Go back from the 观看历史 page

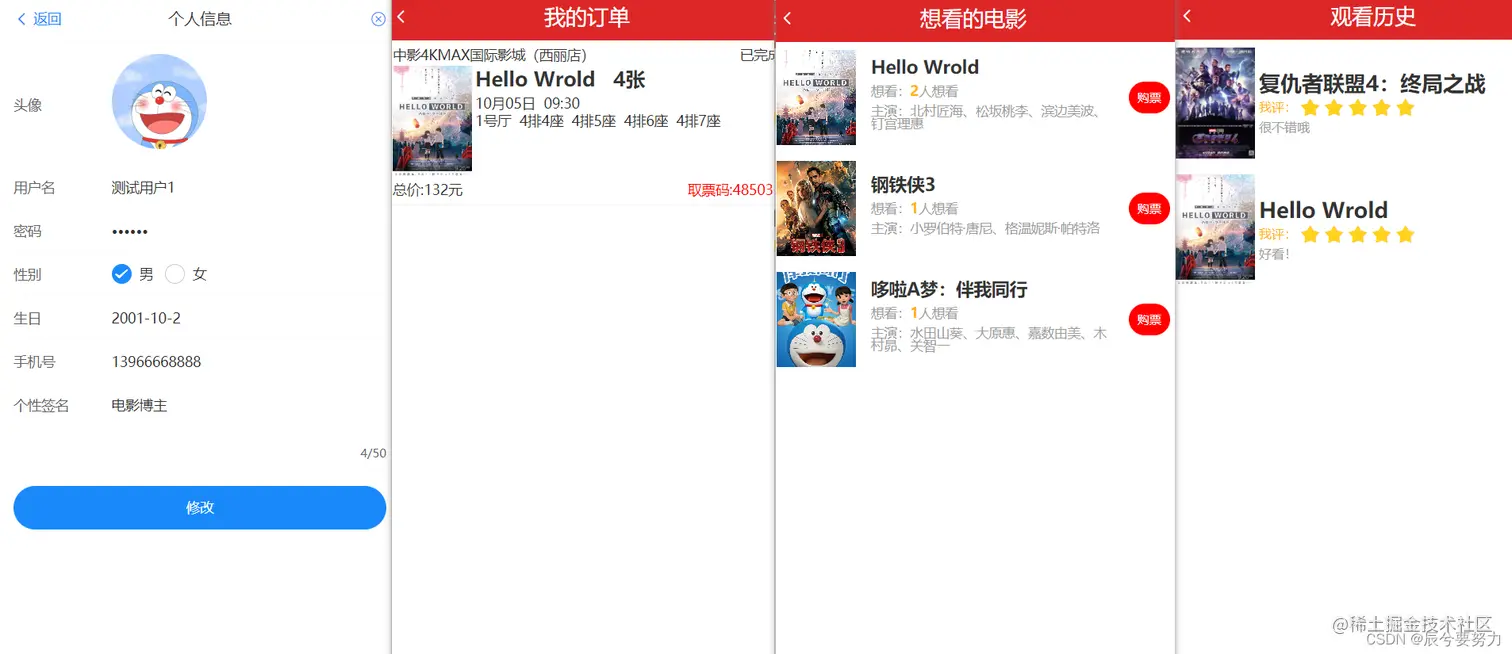pyautogui.click(x=1187, y=17)
